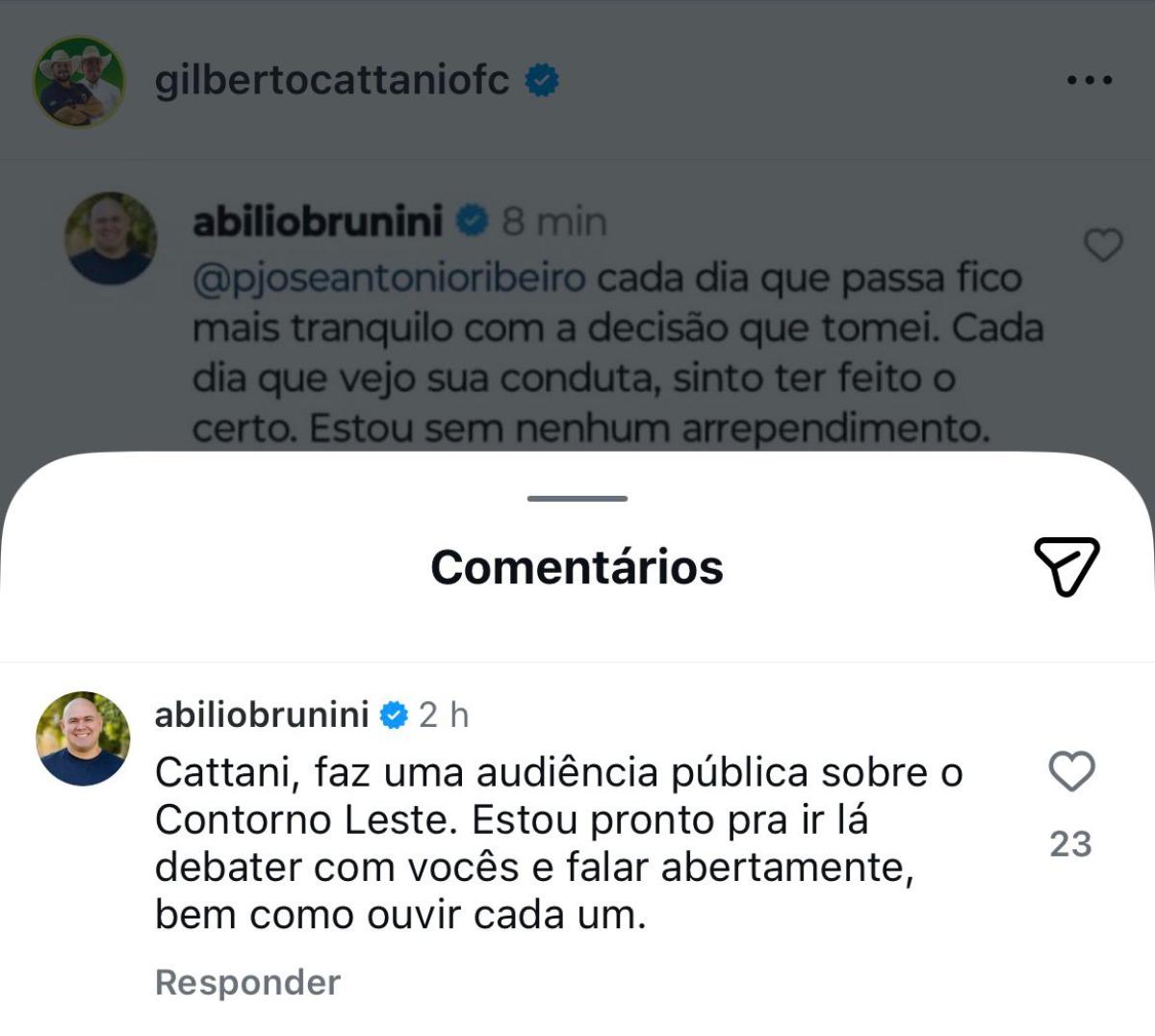Image resolution: width=1155 pixels, height=1036 pixels.
Task: Open the three-dot overflow menu
Action: [x=1090, y=81]
